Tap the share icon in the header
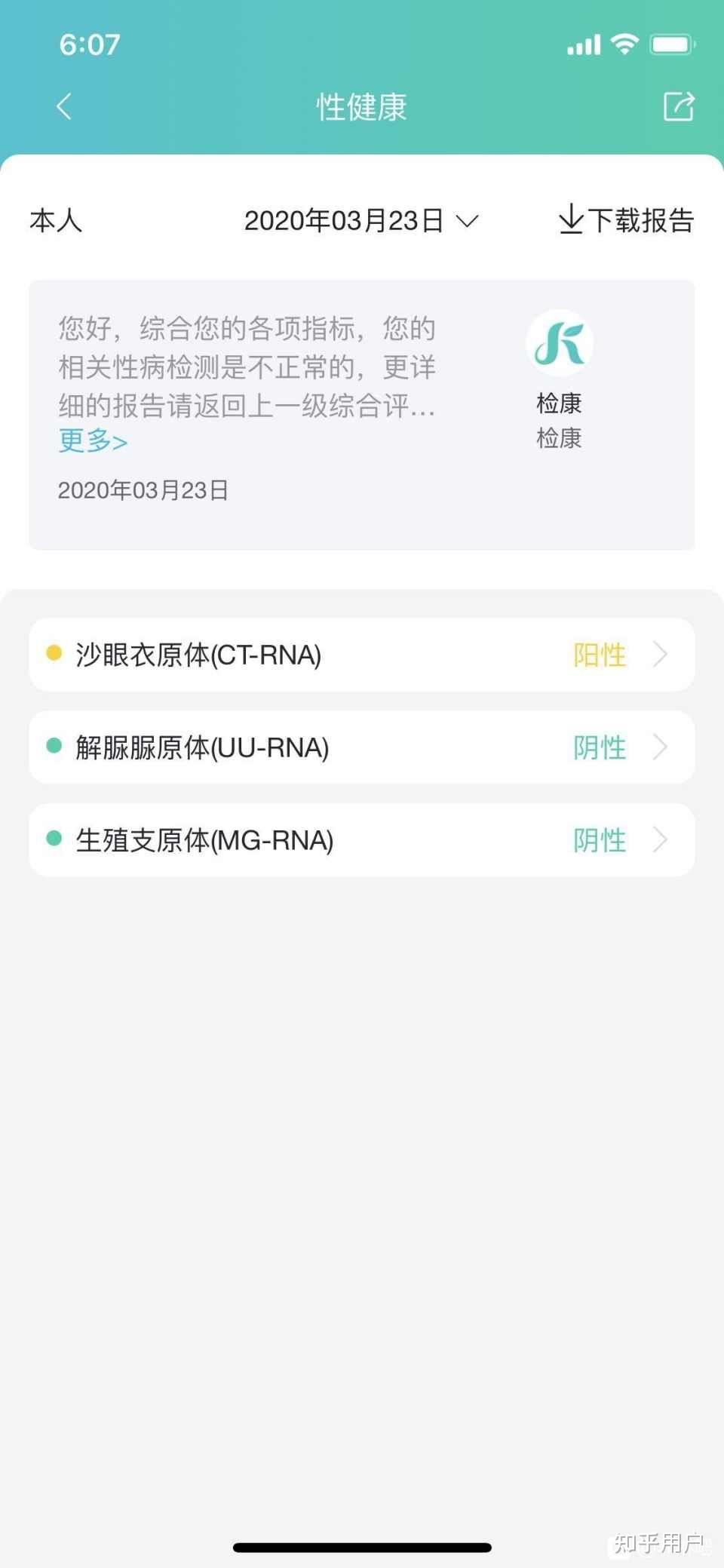This screenshot has width=724, height=1568. [x=679, y=106]
